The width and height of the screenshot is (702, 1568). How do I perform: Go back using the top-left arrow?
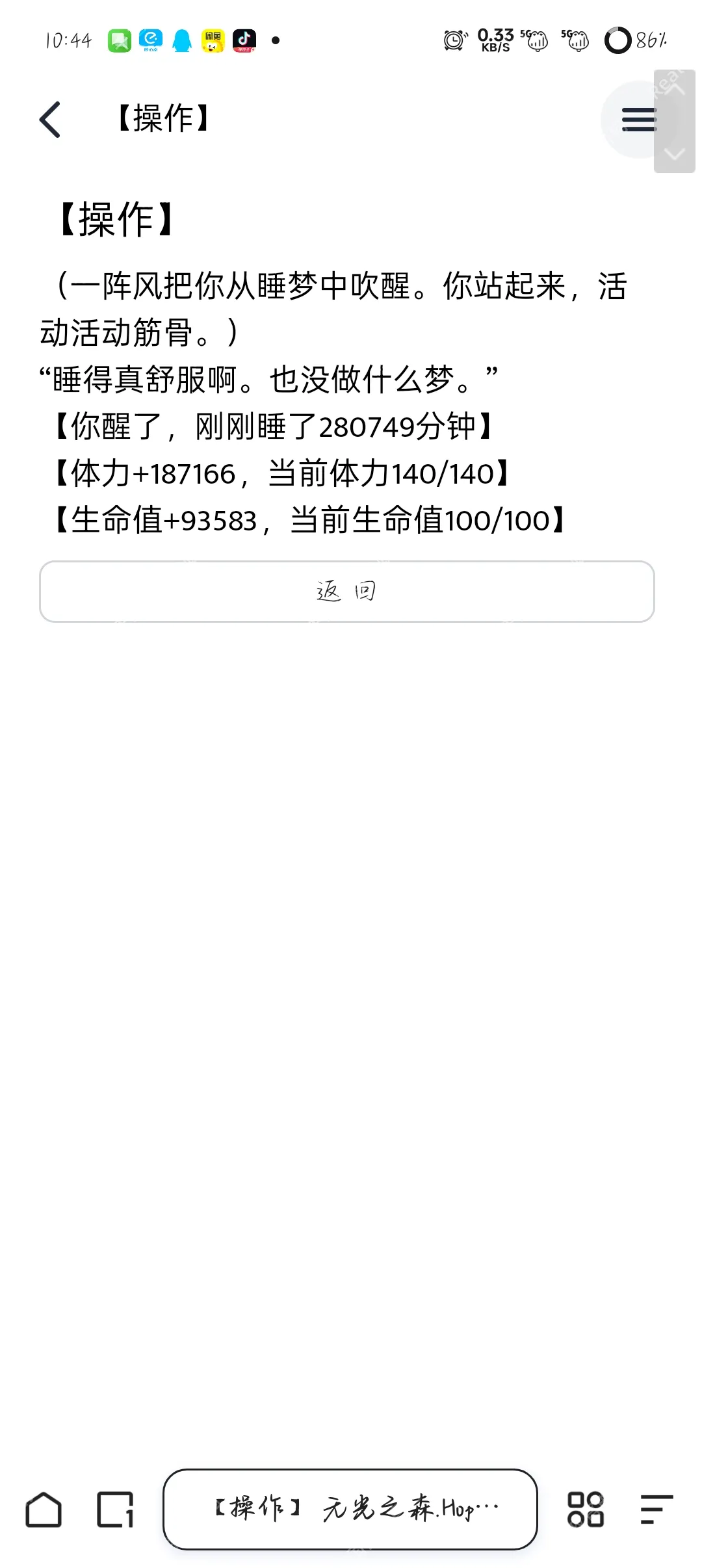point(50,120)
